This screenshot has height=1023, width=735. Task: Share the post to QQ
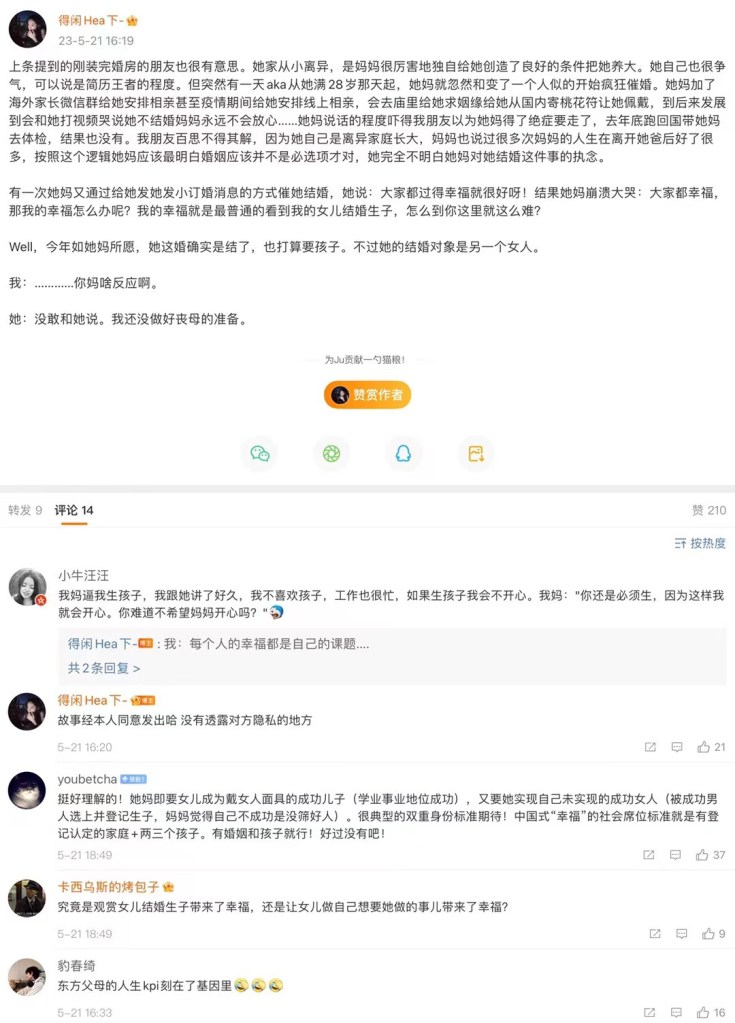403,454
